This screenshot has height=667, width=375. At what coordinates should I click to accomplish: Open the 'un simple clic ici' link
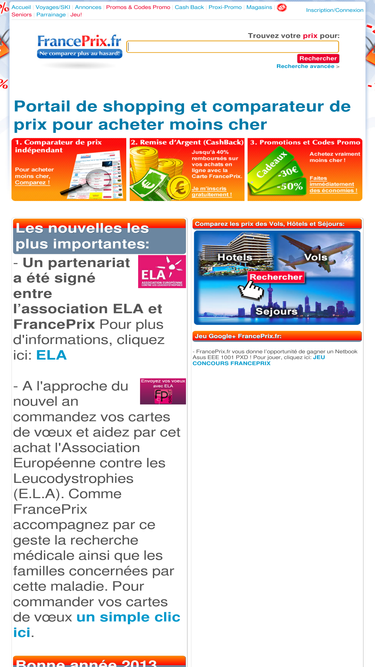click(97, 624)
